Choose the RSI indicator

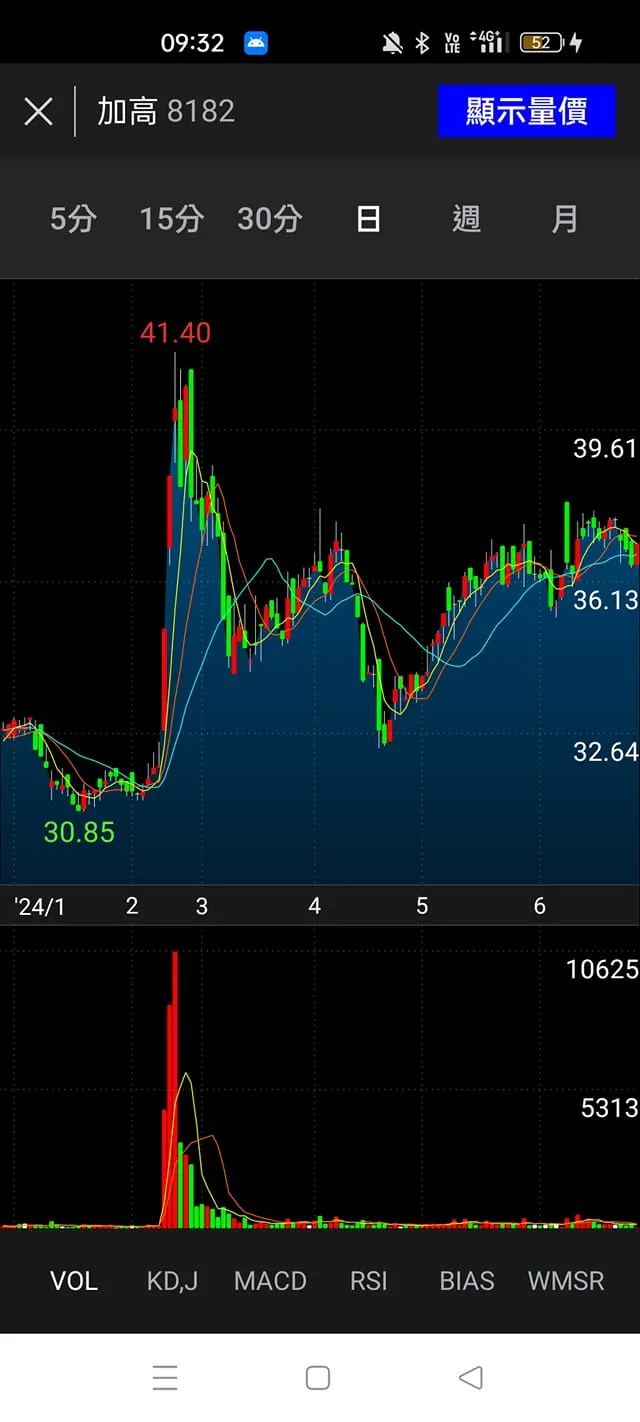click(368, 1281)
